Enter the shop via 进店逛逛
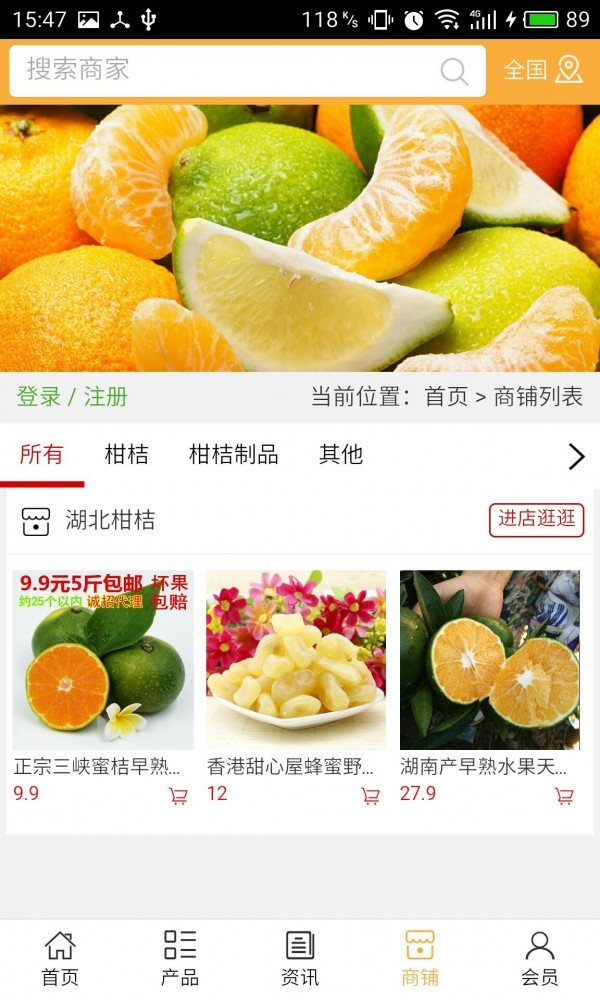Screen dimensions: 600x1000 click(536, 520)
